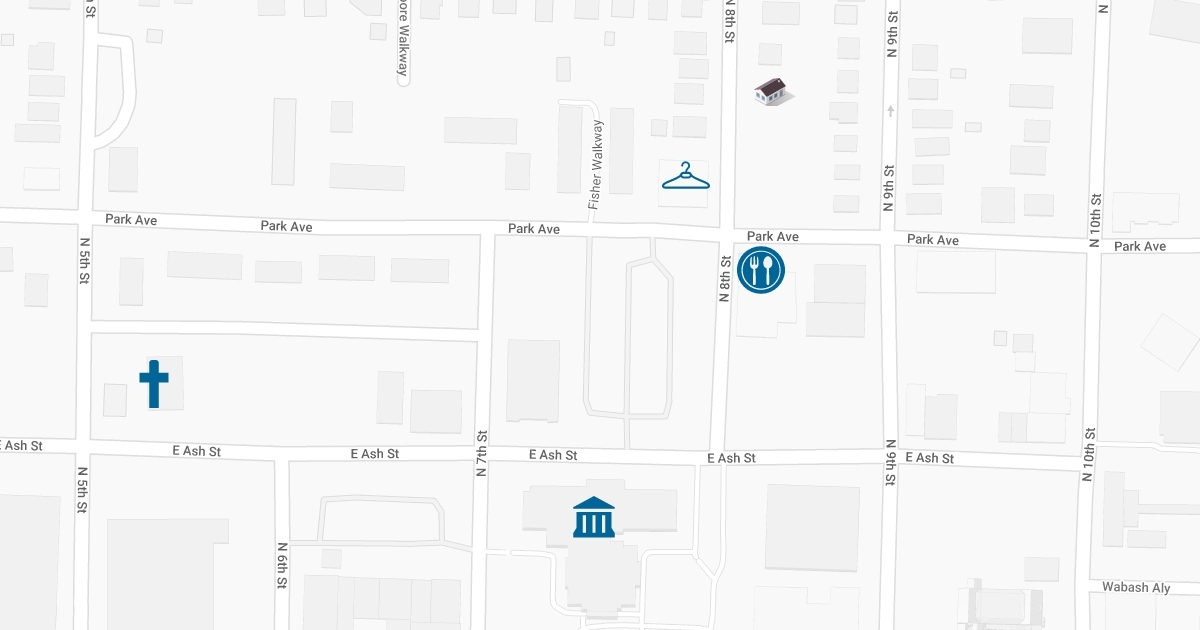Screen dimensions: 1200x630
Task: Tap the restaurant fork-and-spoon marker
Action: 761,270
